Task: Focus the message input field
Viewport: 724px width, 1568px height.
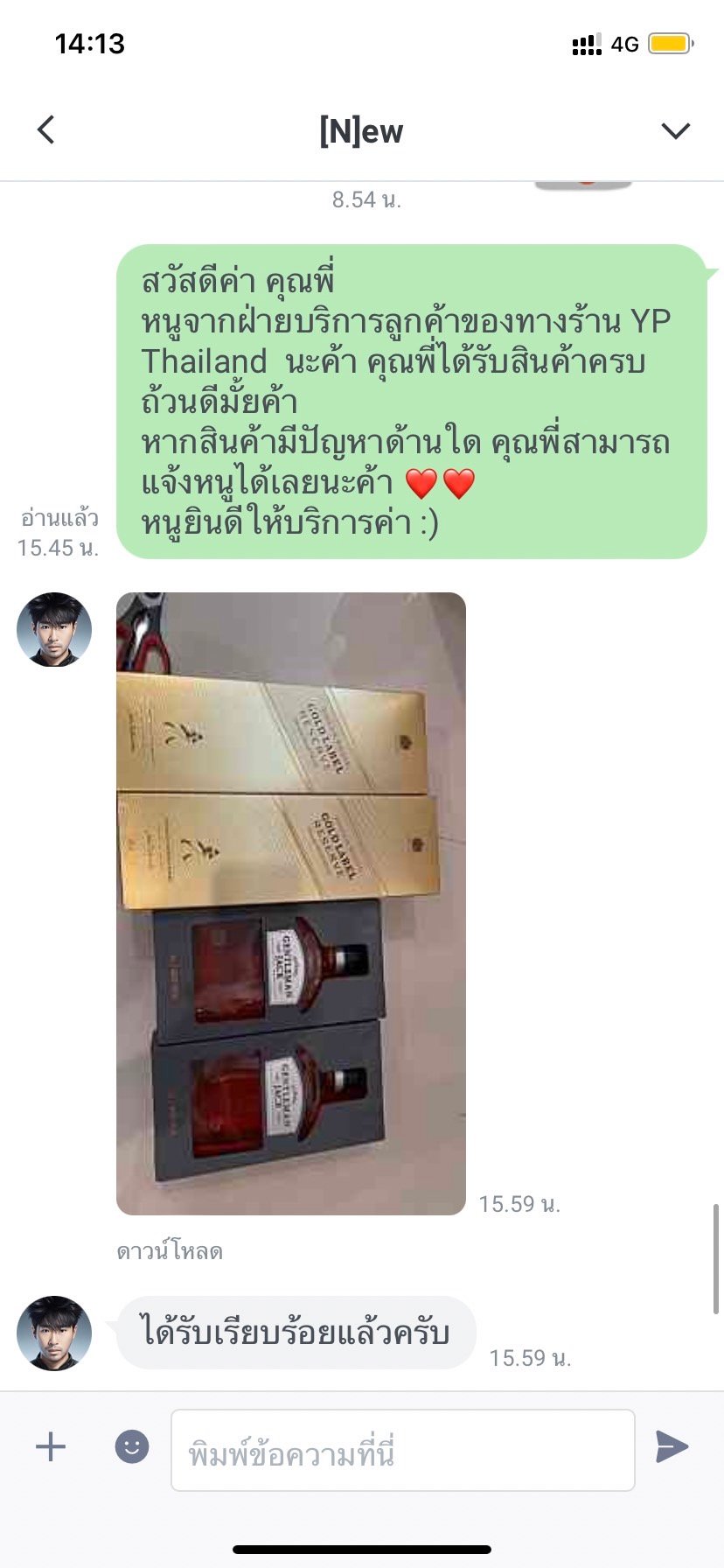Action: 403,1450
